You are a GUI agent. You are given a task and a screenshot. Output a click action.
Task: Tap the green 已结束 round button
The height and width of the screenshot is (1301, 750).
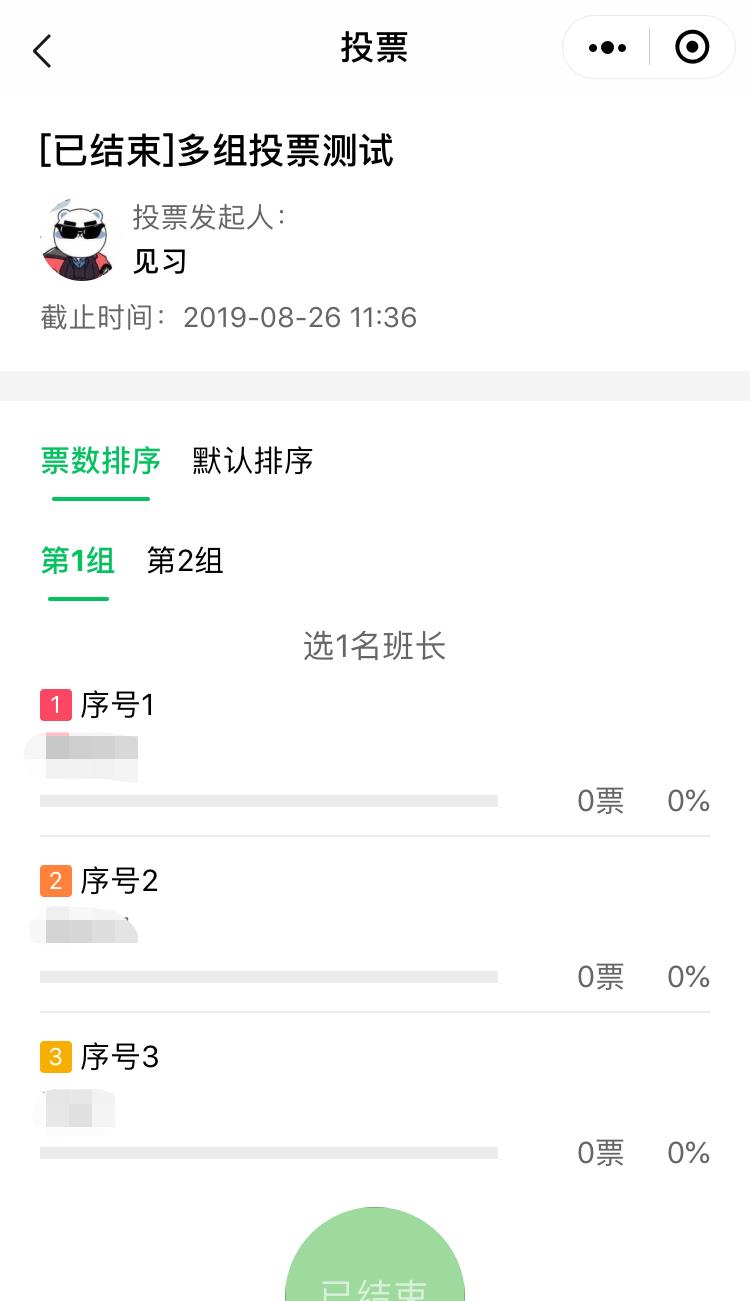tap(375, 1255)
